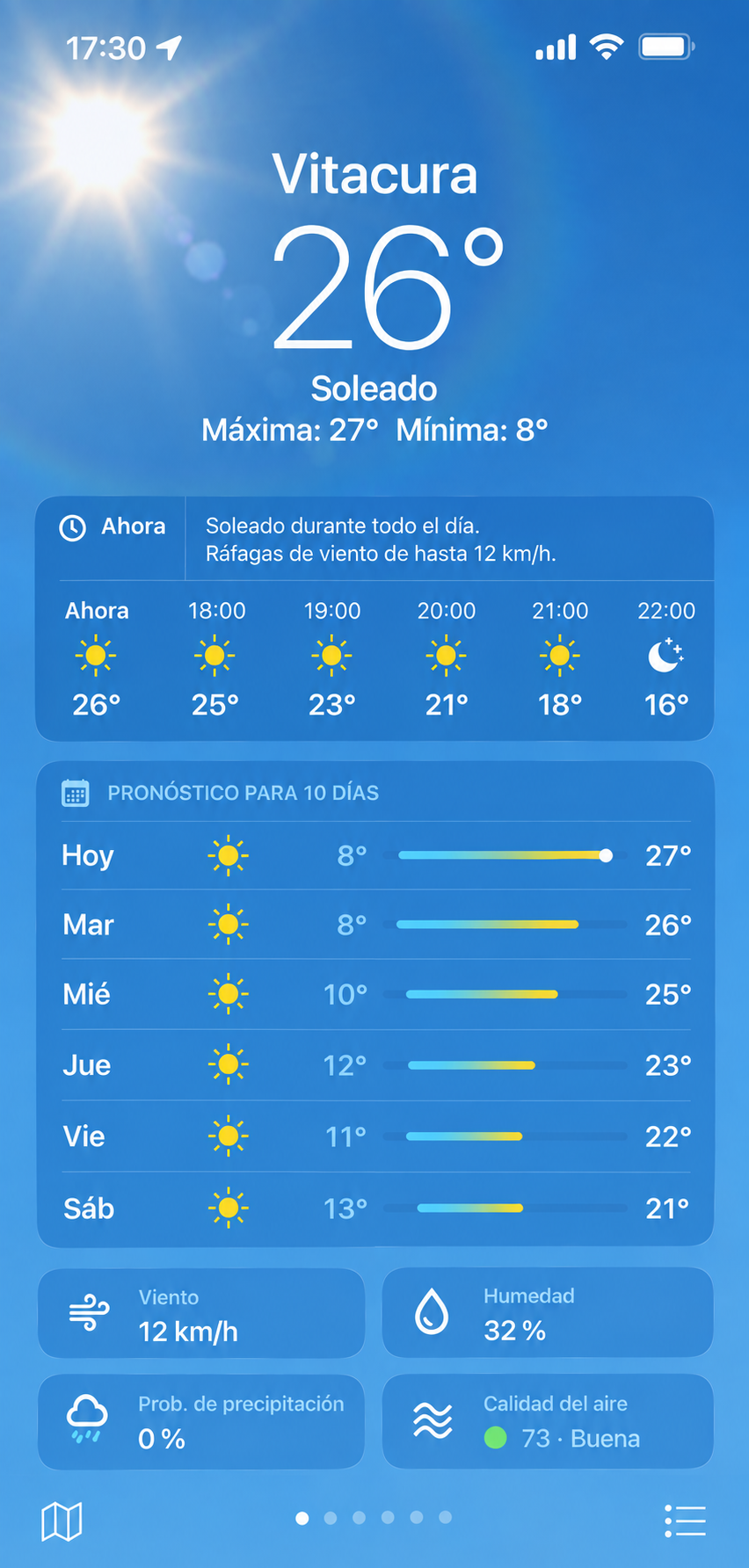The height and width of the screenshot is (1568, 749).
Task: Open the map view icon
Action: pyautogui.click(x=62, y=1521)
